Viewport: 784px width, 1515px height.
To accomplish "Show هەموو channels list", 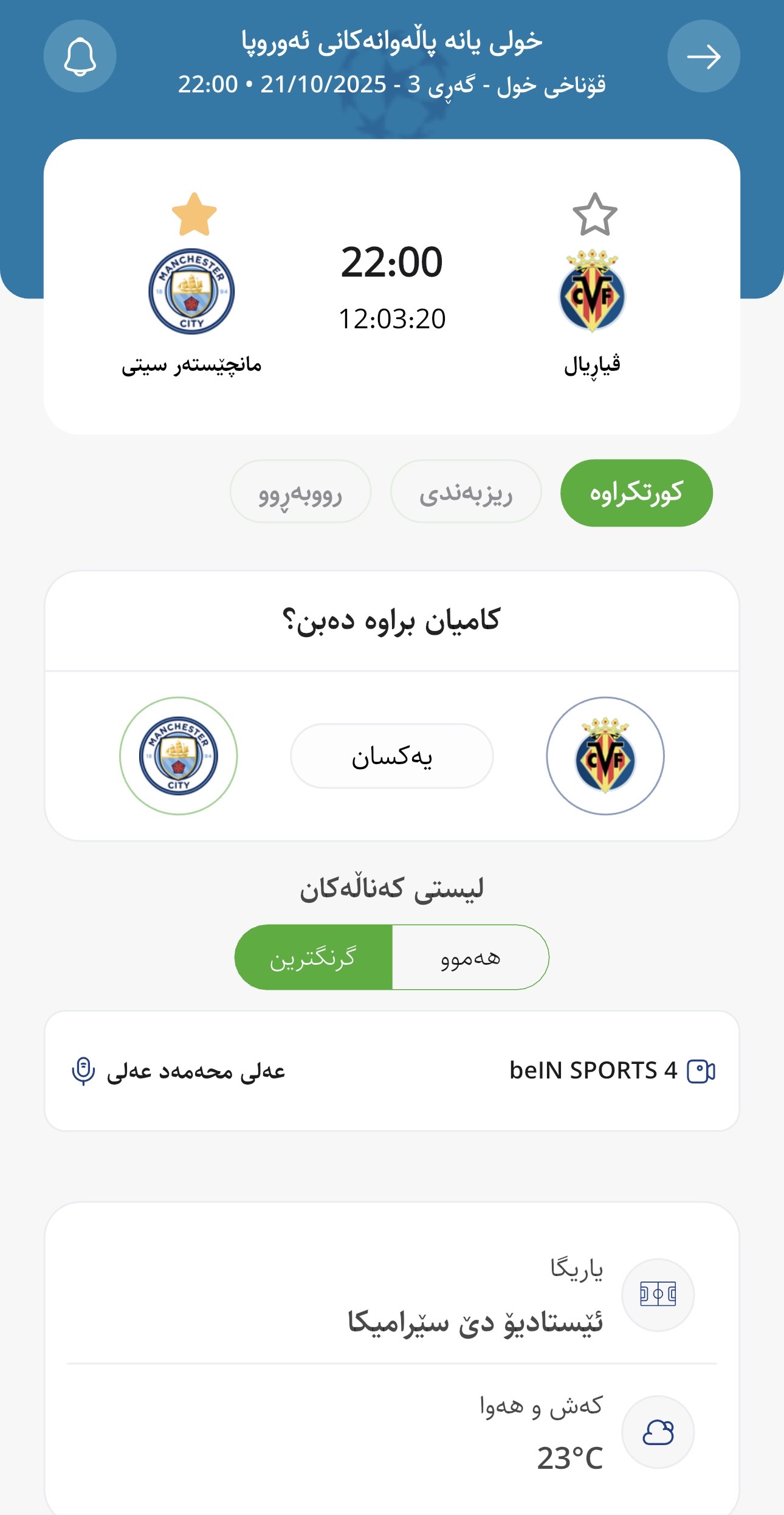I will coord(470,958).
